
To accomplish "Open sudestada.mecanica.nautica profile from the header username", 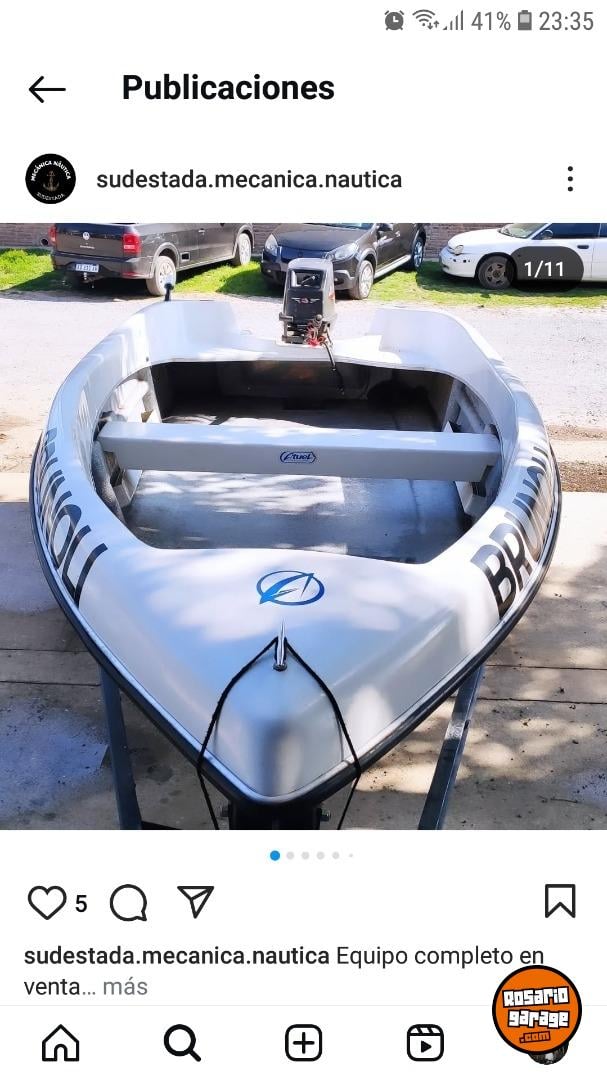I will point(249,180).
